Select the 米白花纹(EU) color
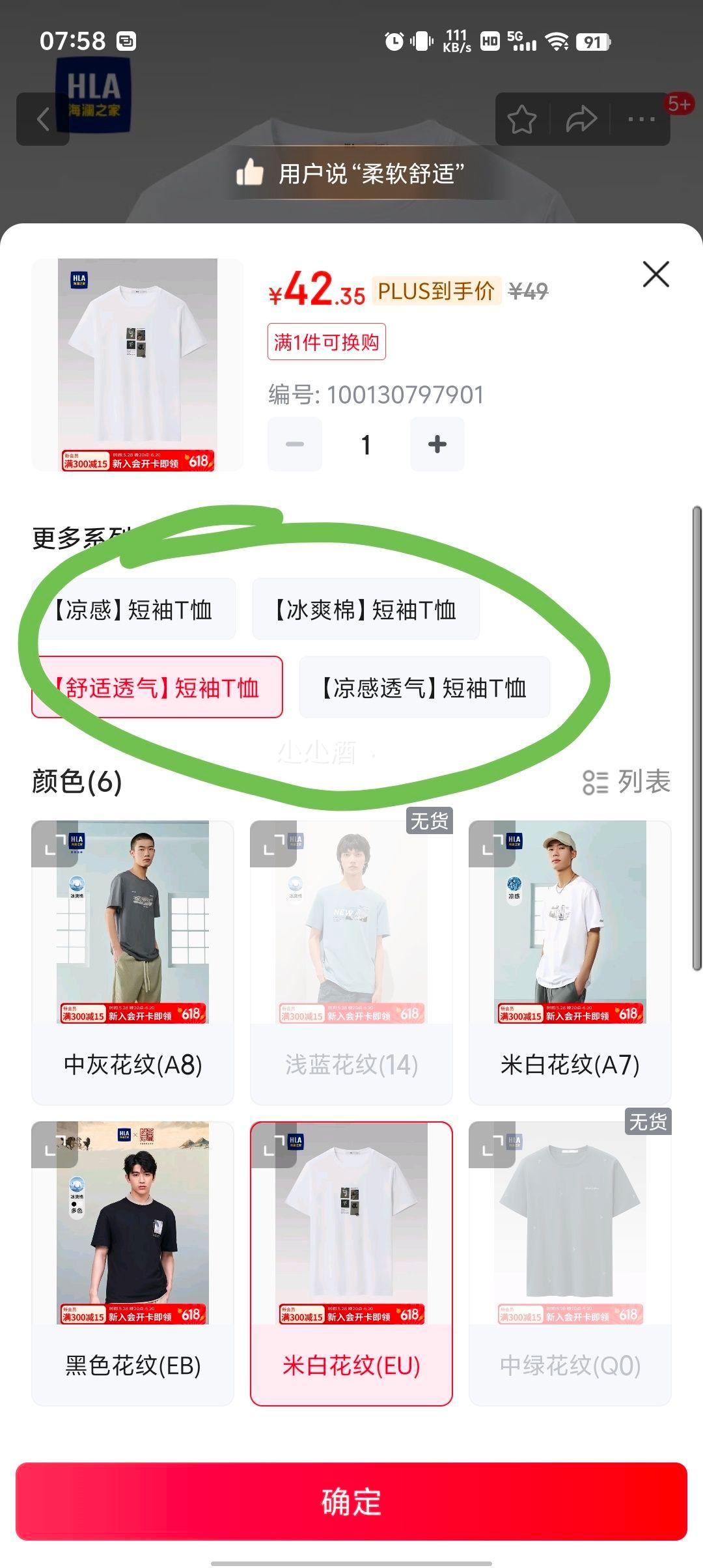Viewport: 703px width, 1568px height. click(x=351, y=1263)
